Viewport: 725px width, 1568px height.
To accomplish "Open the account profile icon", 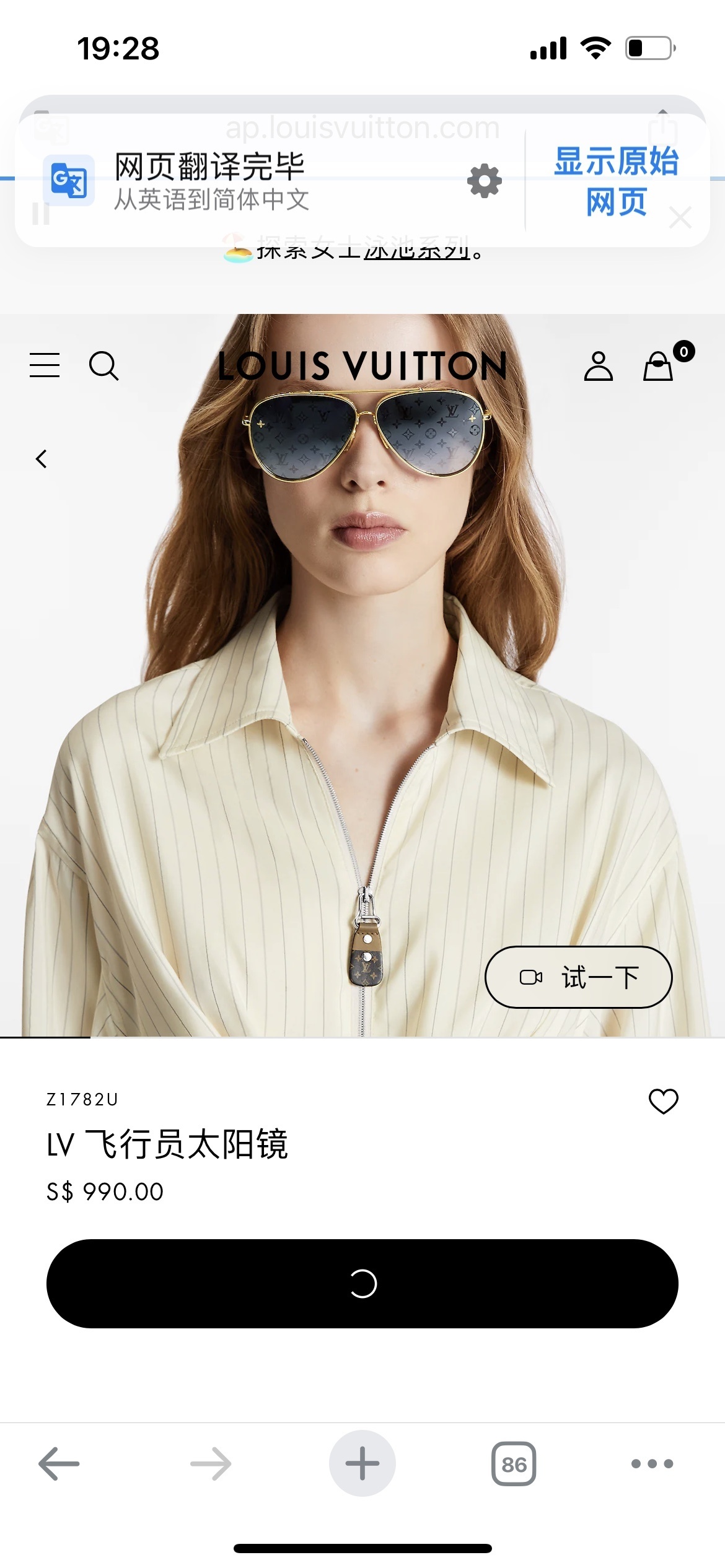I will [x=598, y=366].
